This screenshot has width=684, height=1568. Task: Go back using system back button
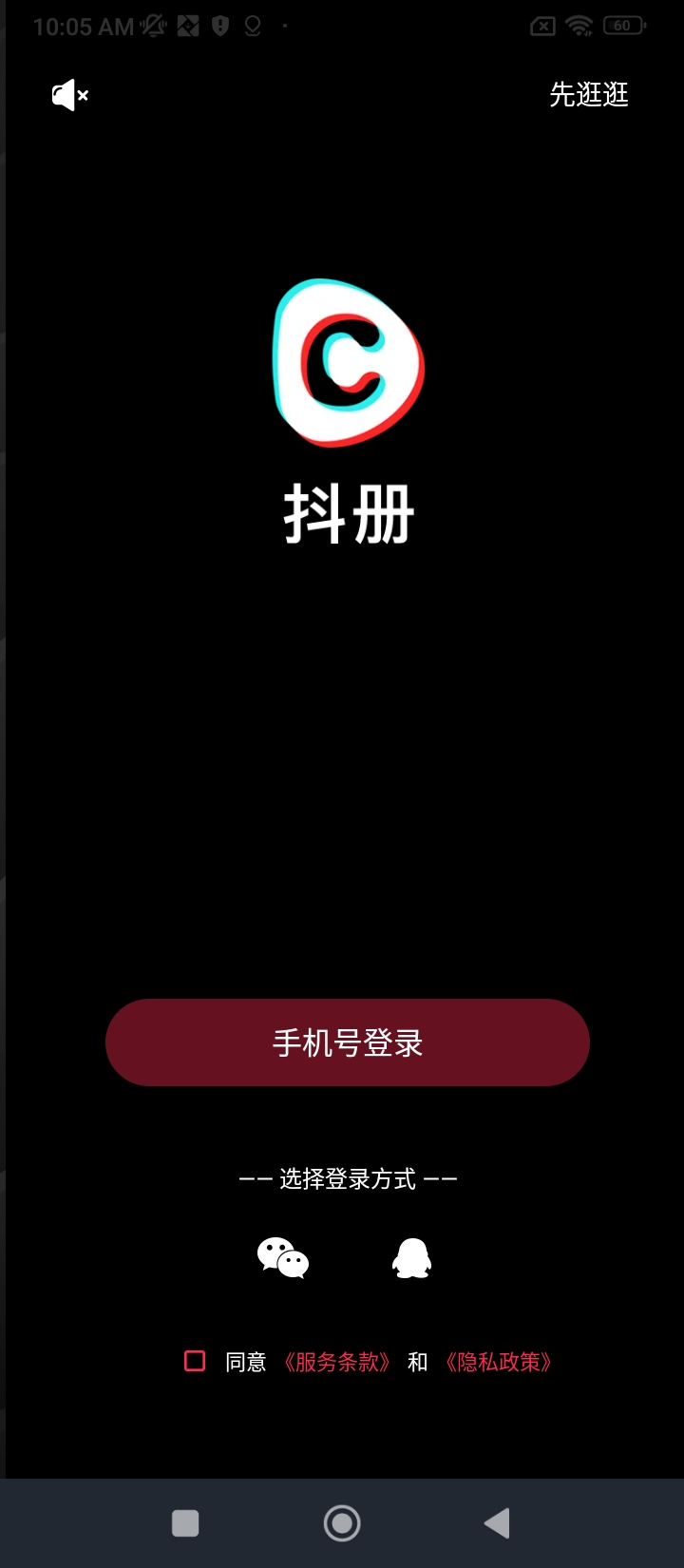point(497,1523)
